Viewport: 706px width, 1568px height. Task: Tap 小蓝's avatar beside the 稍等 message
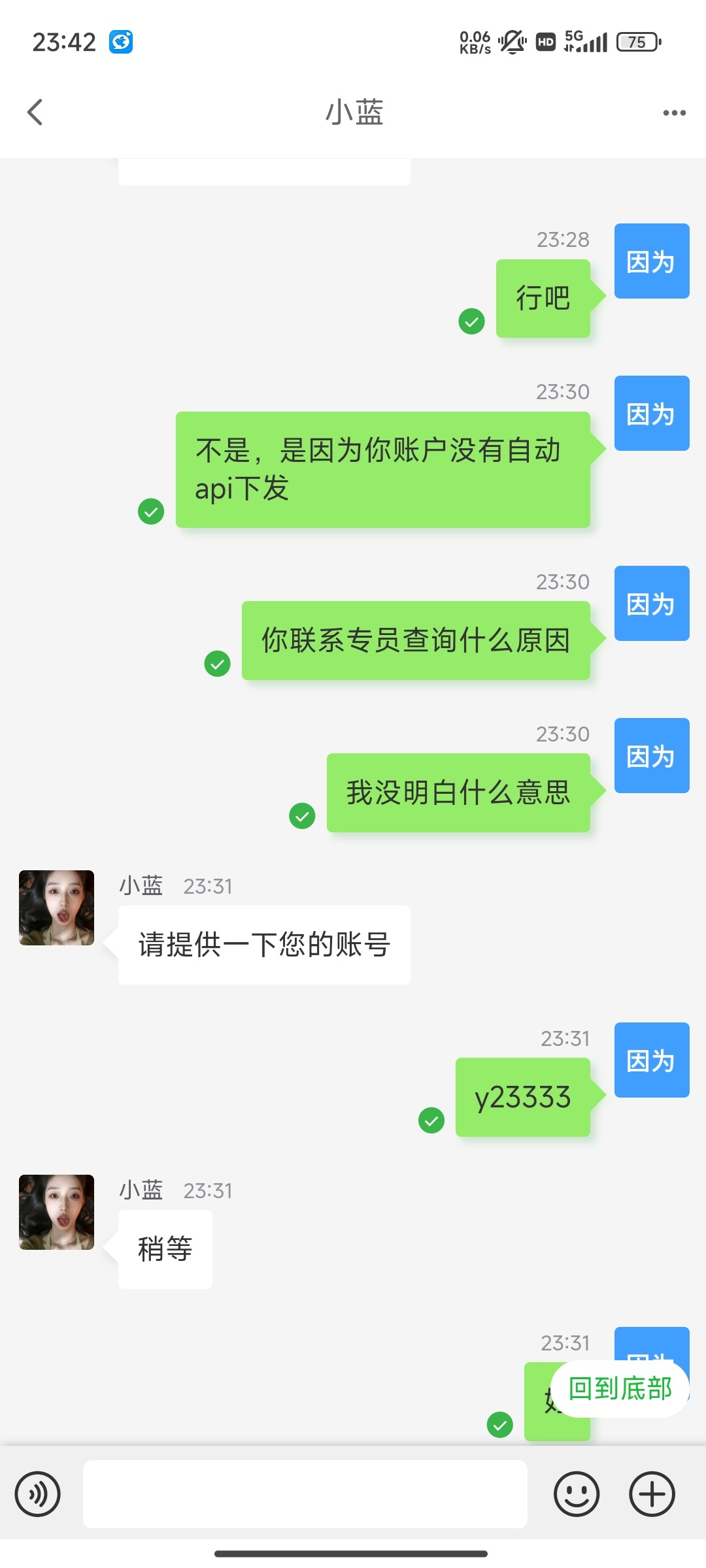pos(56,1213)
